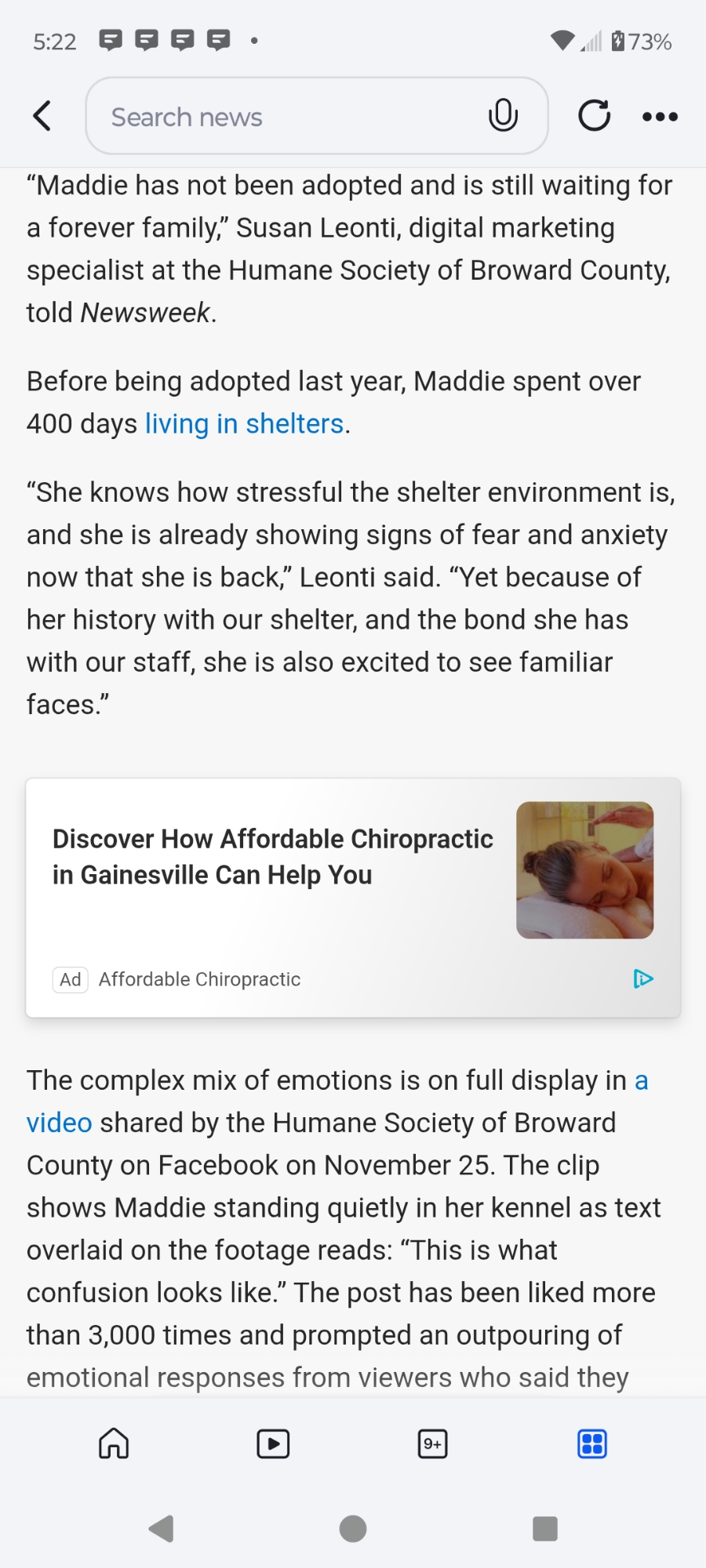Open the 9+ notifications tab
Screen dimensions: 706x1568
coord(432,1443)
